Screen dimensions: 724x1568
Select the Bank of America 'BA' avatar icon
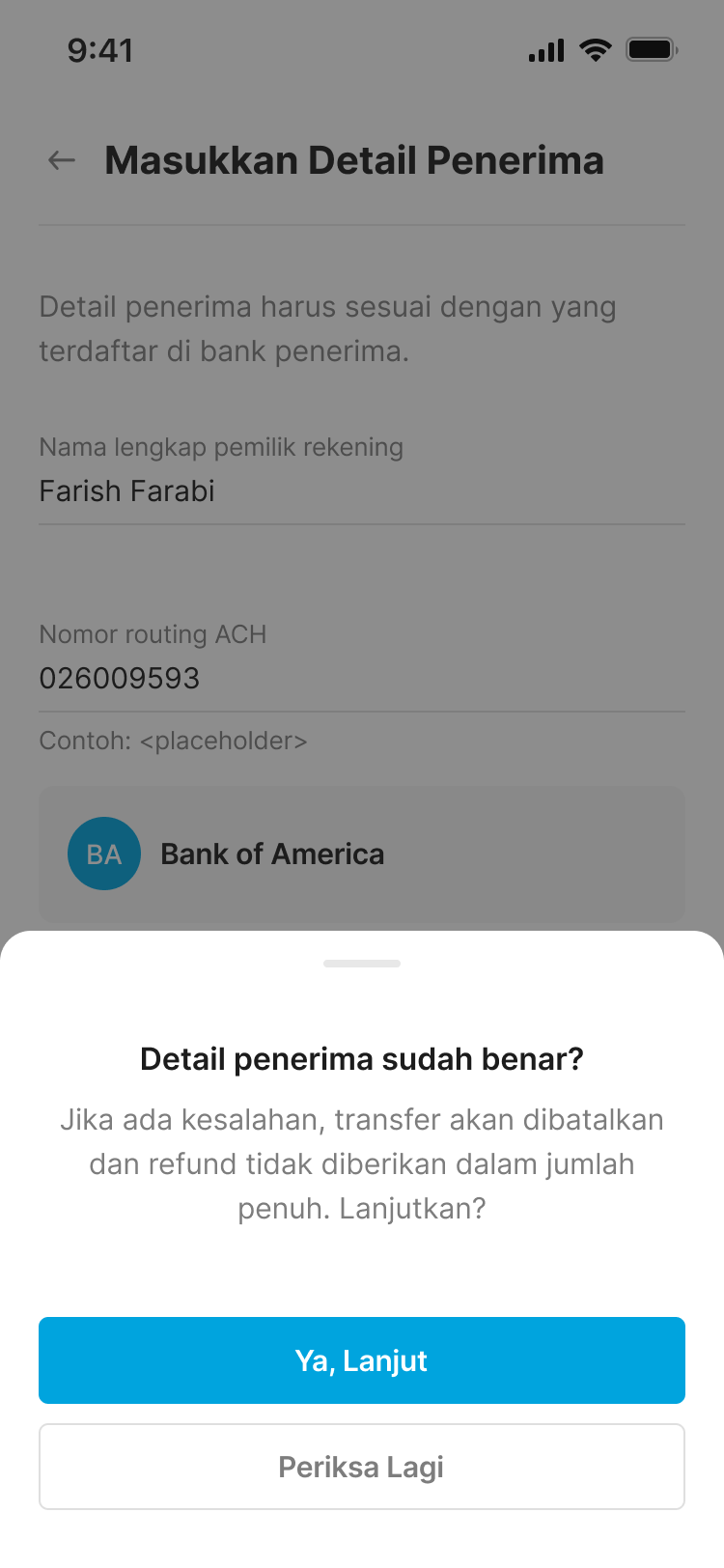103,854
